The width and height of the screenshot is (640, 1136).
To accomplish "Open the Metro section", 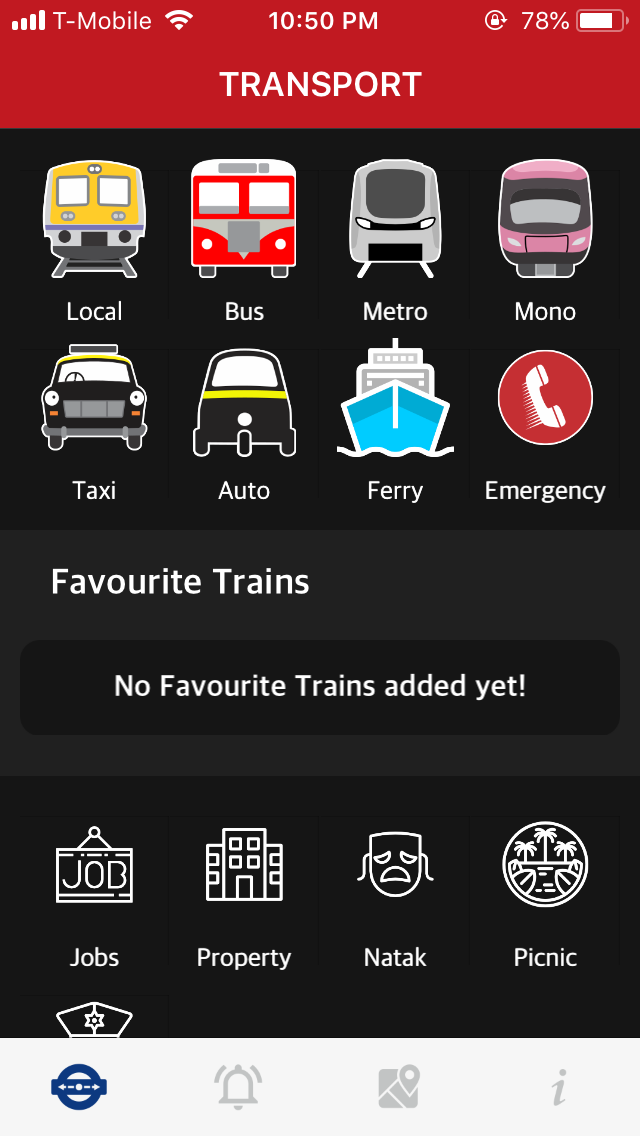I will coord(395,240).
